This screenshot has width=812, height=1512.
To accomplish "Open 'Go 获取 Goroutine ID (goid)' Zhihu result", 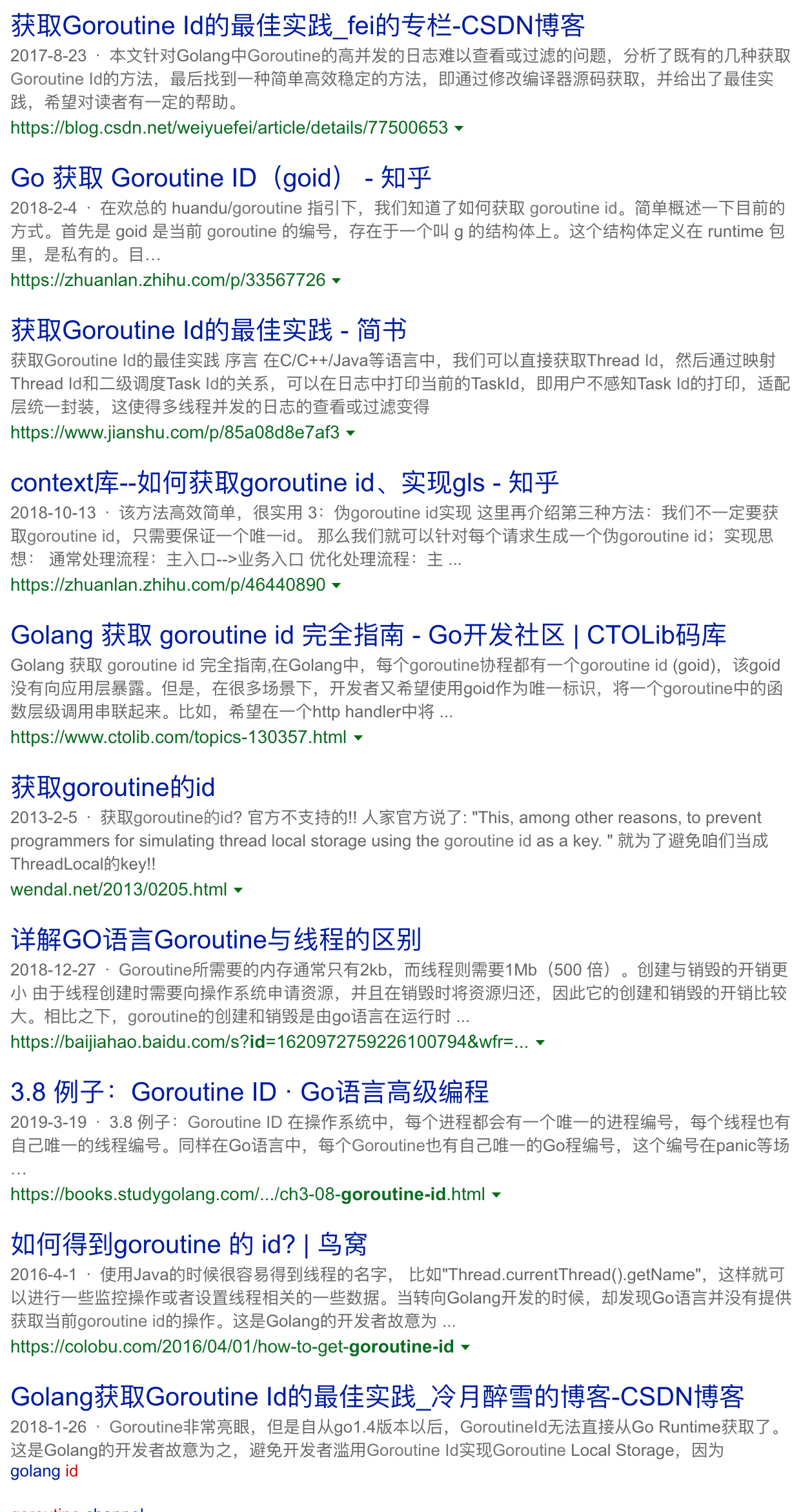I will point(221,178).
